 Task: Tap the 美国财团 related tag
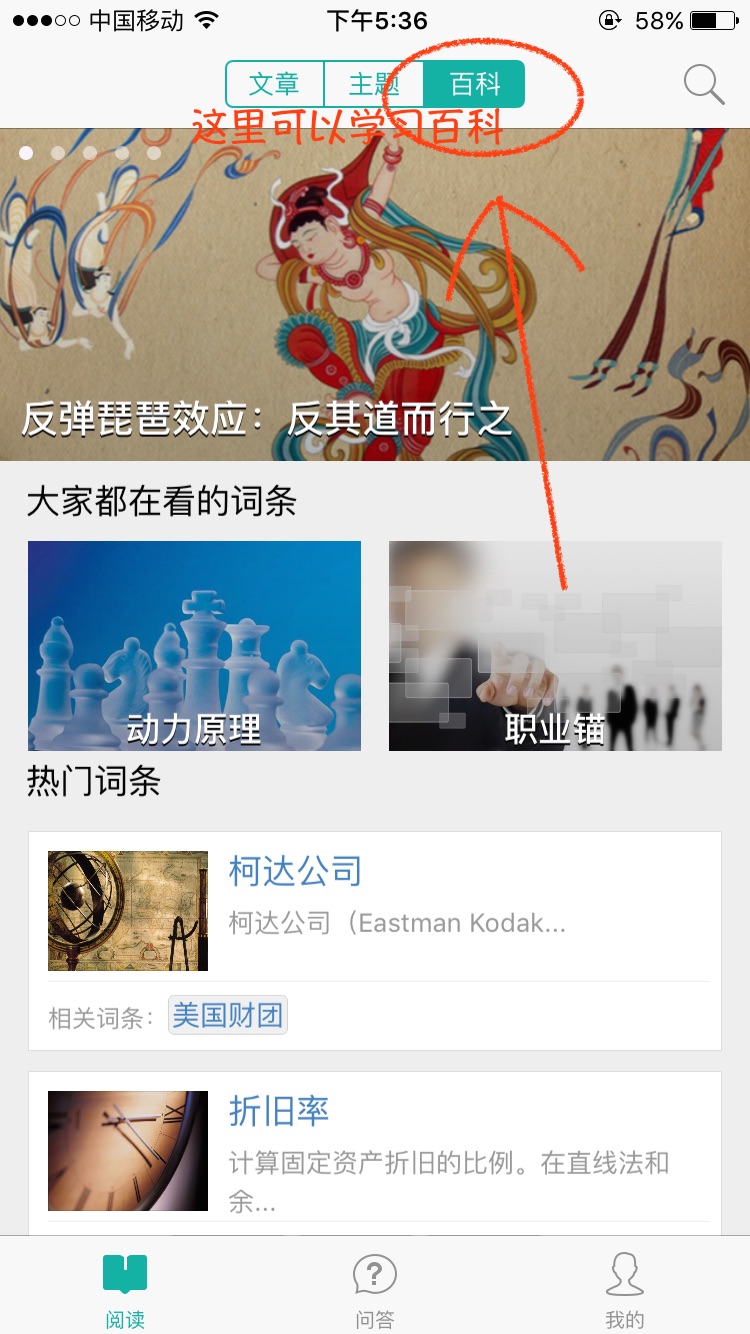tap(228, 1016)
